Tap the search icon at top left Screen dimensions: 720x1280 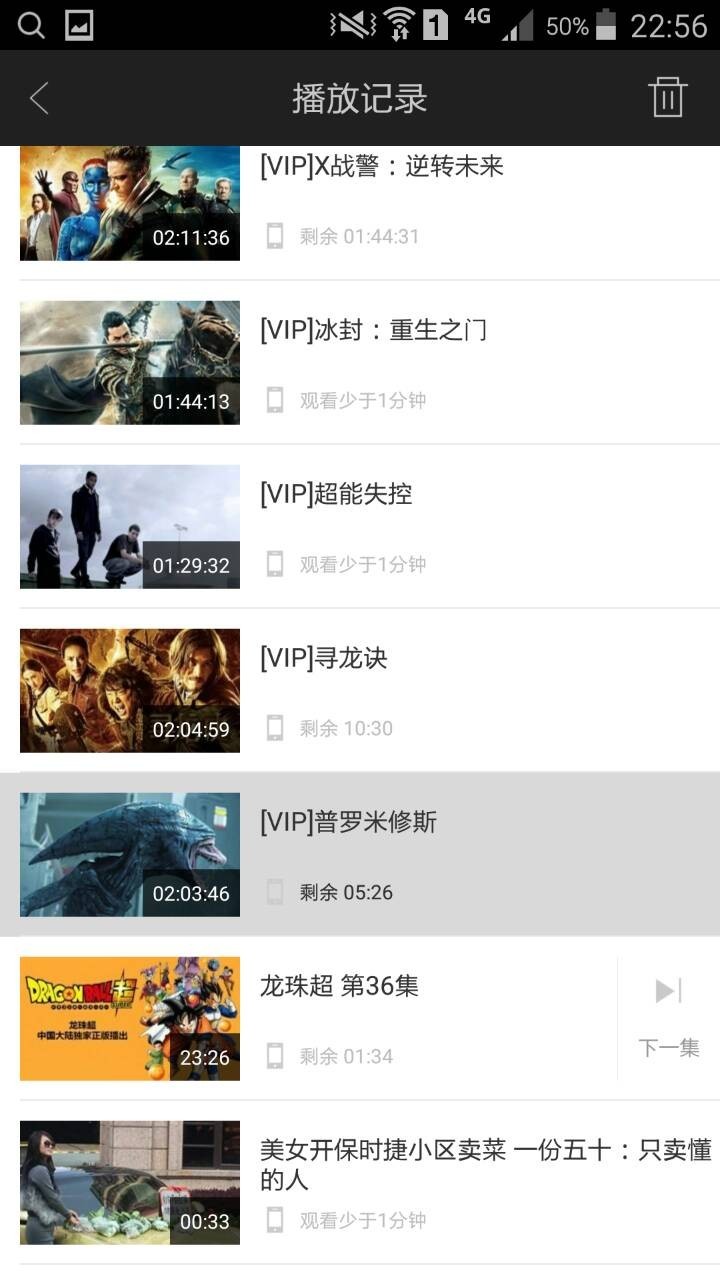28,26
